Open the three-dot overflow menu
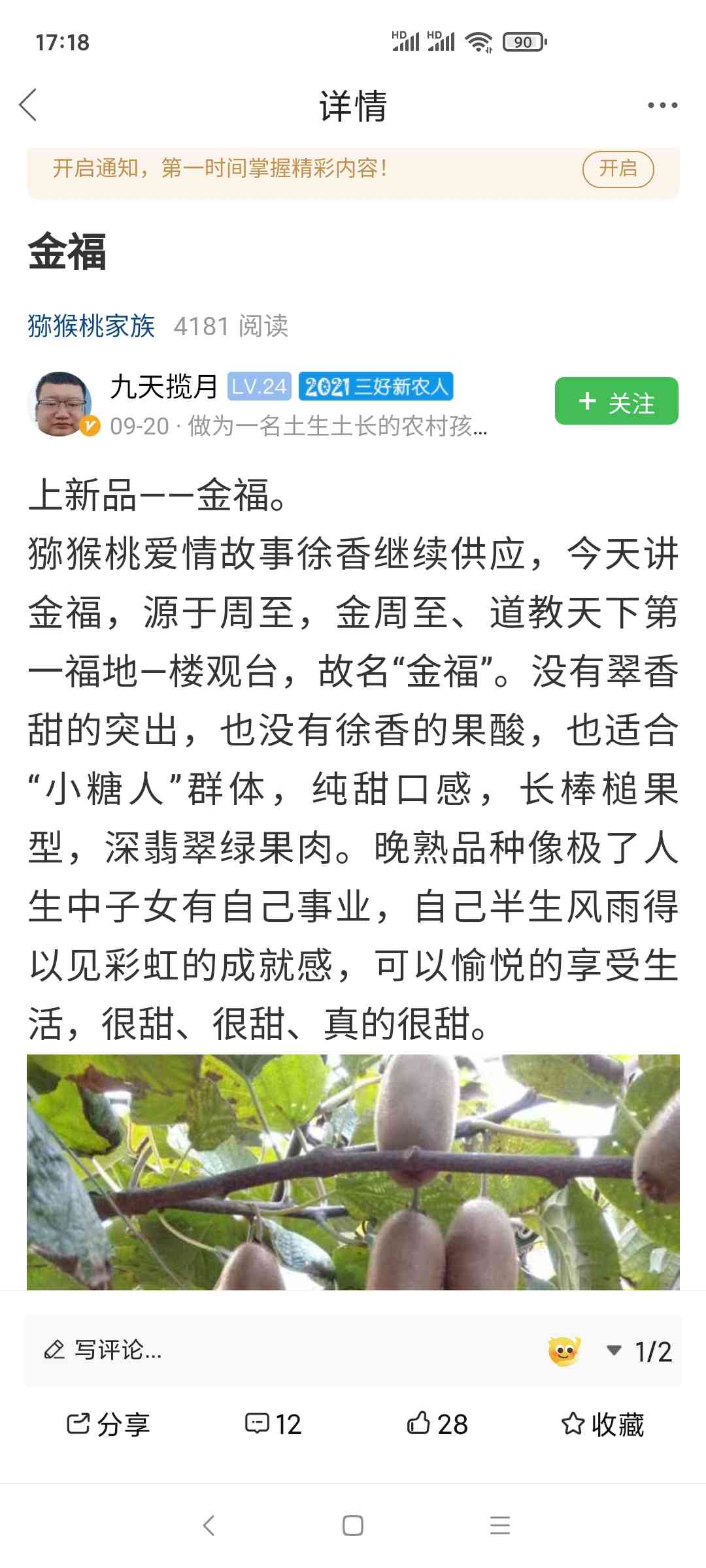706x1568 pixels. point(662,105)
